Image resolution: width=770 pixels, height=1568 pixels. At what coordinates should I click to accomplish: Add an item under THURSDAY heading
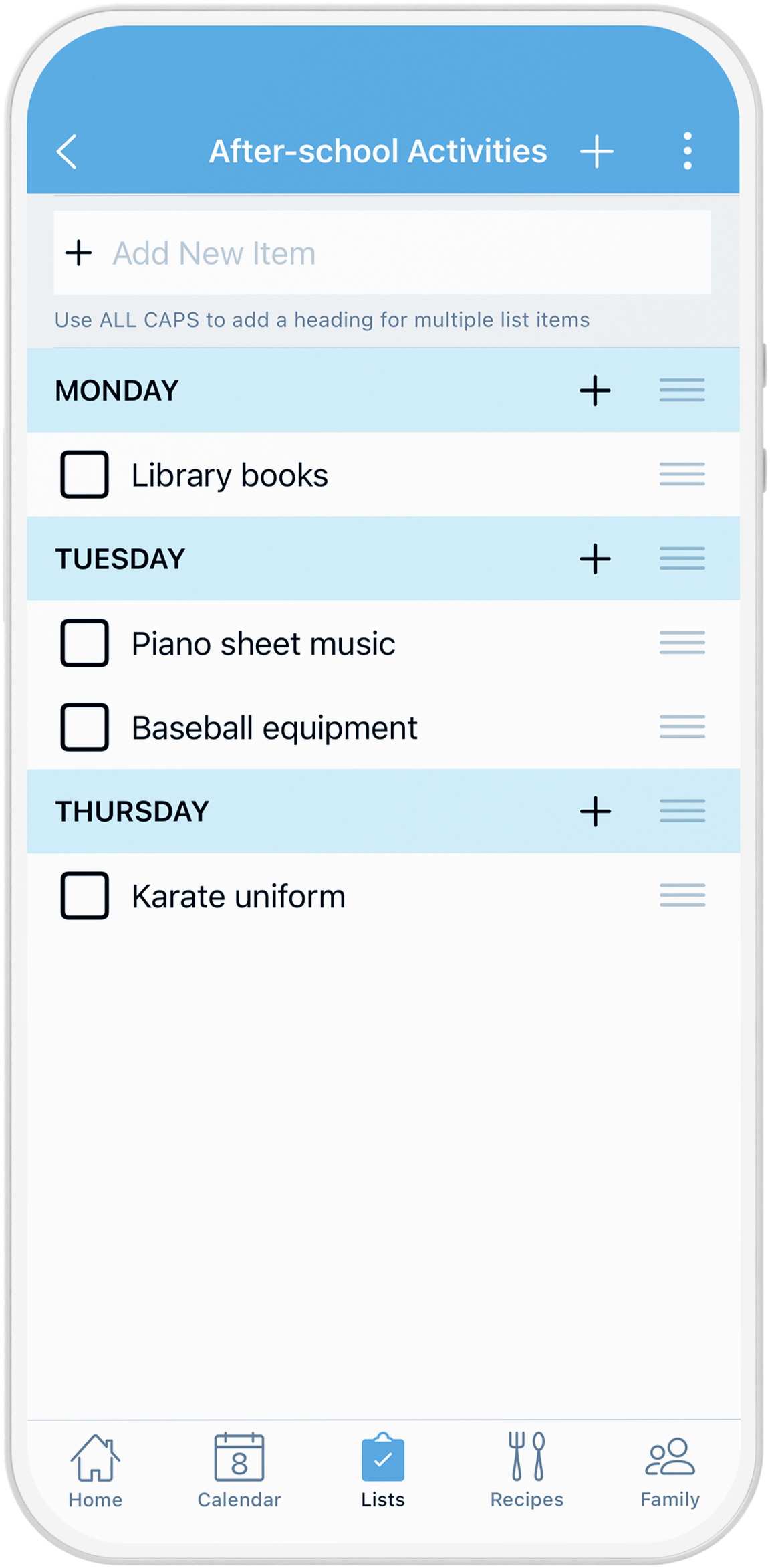coord(595,812)
